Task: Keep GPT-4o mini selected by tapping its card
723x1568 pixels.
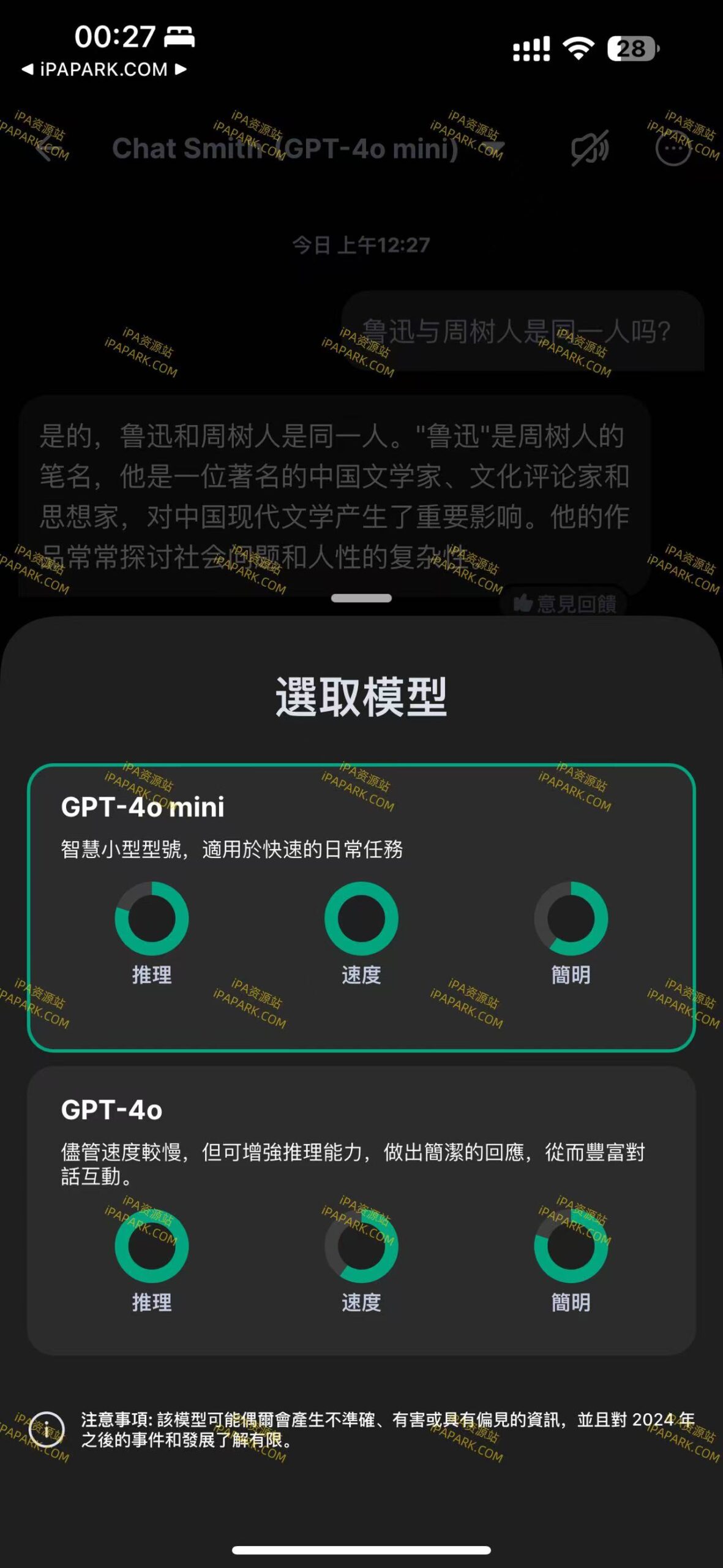Action: pos(361,907)
